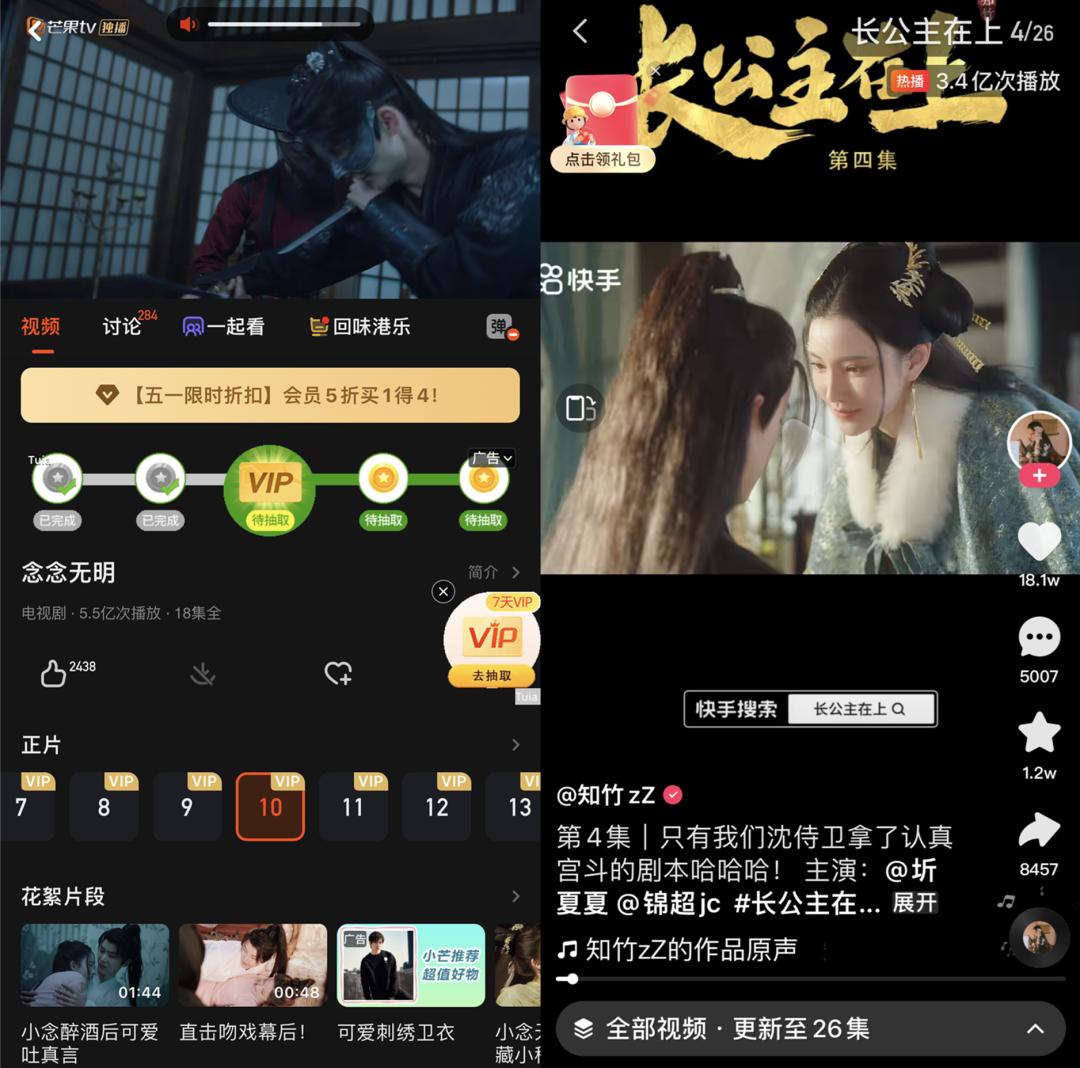Open 简介 for 念念无明
The image size is (1080, 1068).
(x=494, y=572)
